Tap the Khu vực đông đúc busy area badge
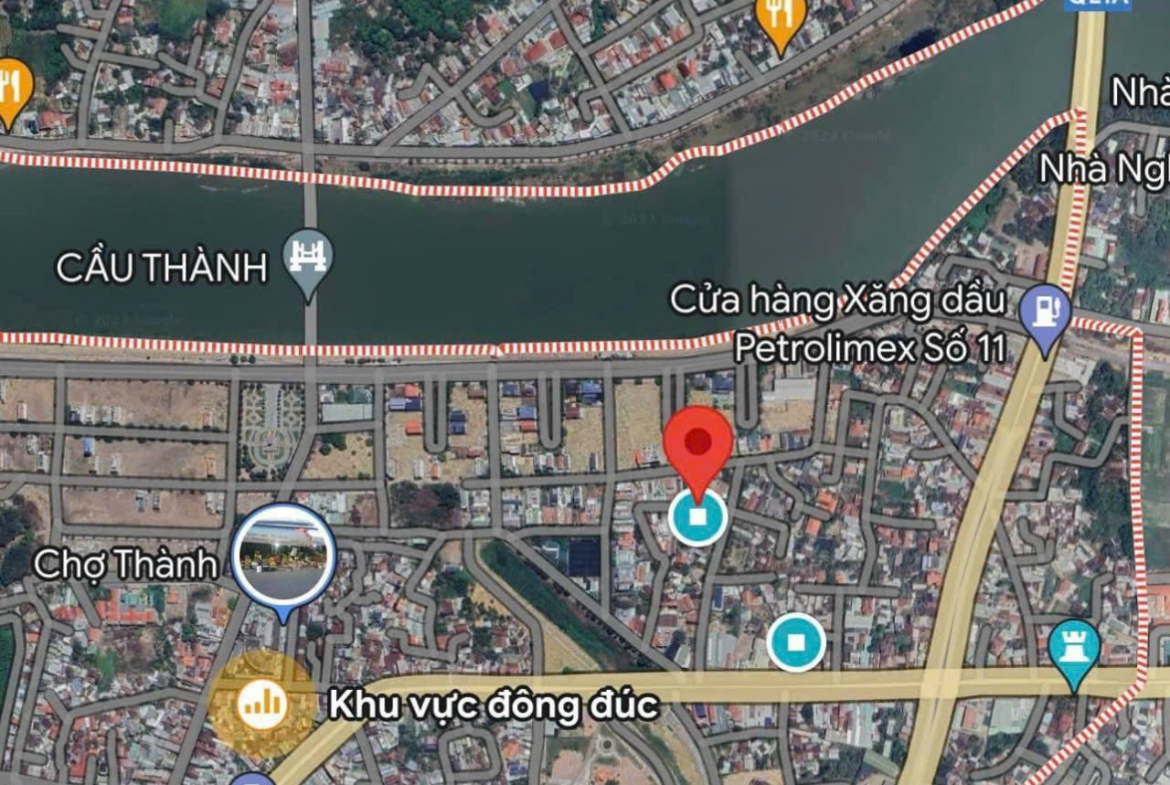 [x=263, y=705]
